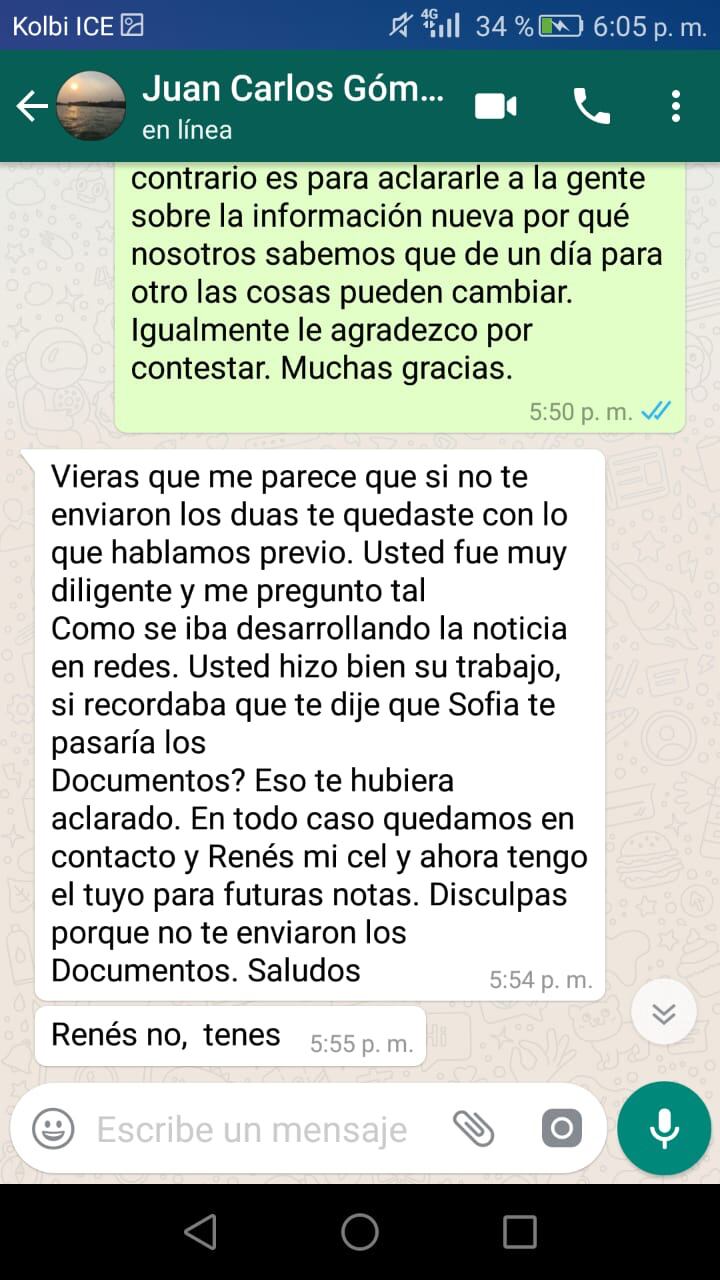This screenshot has width=720, height=1280.
Task: Open the chat overflow menu
Action: pos(676,106)
